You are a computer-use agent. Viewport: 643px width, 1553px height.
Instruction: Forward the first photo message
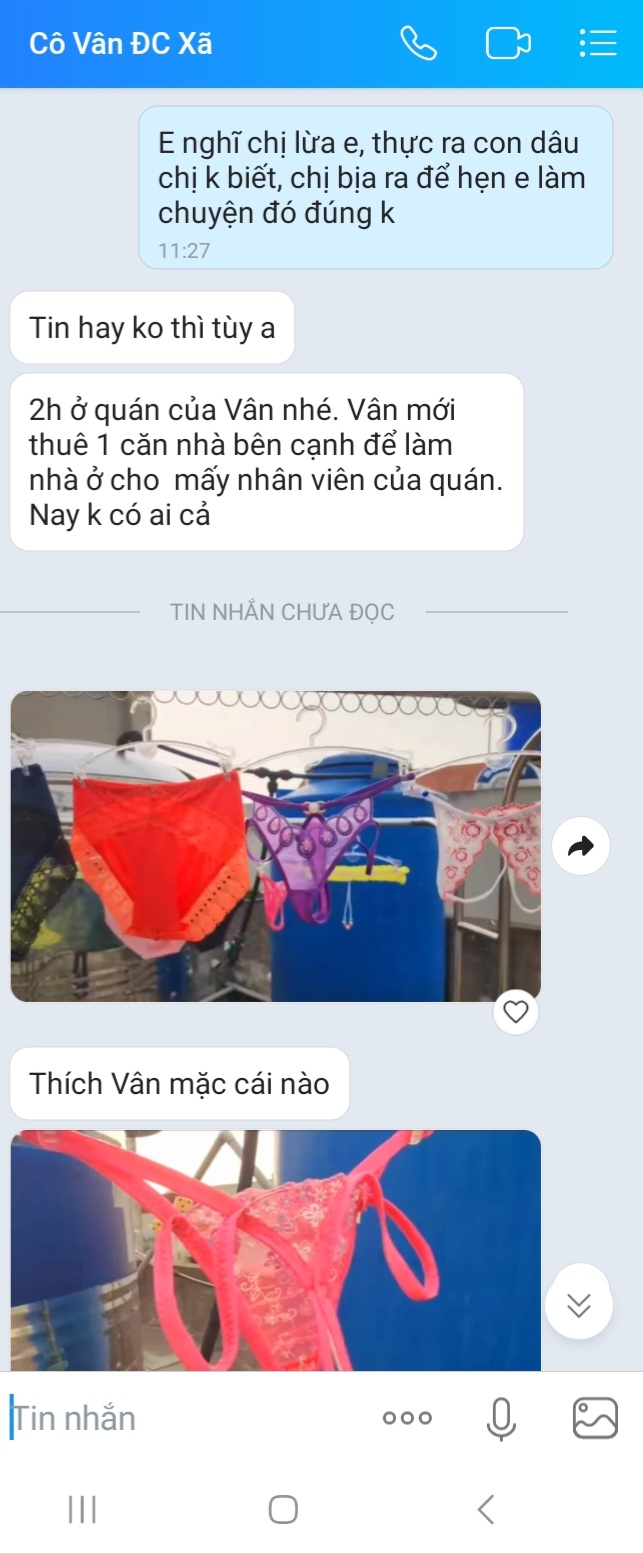tap(581, 847)
